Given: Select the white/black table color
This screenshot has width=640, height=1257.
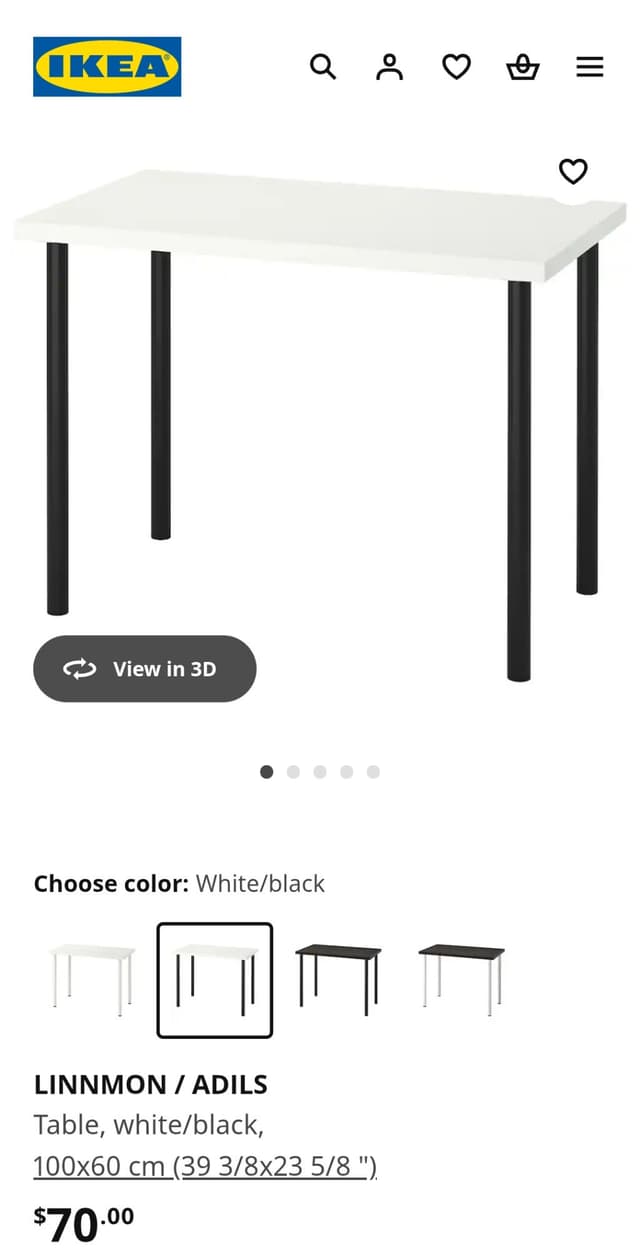Looking at the screenshot, I should coord(215,980).
